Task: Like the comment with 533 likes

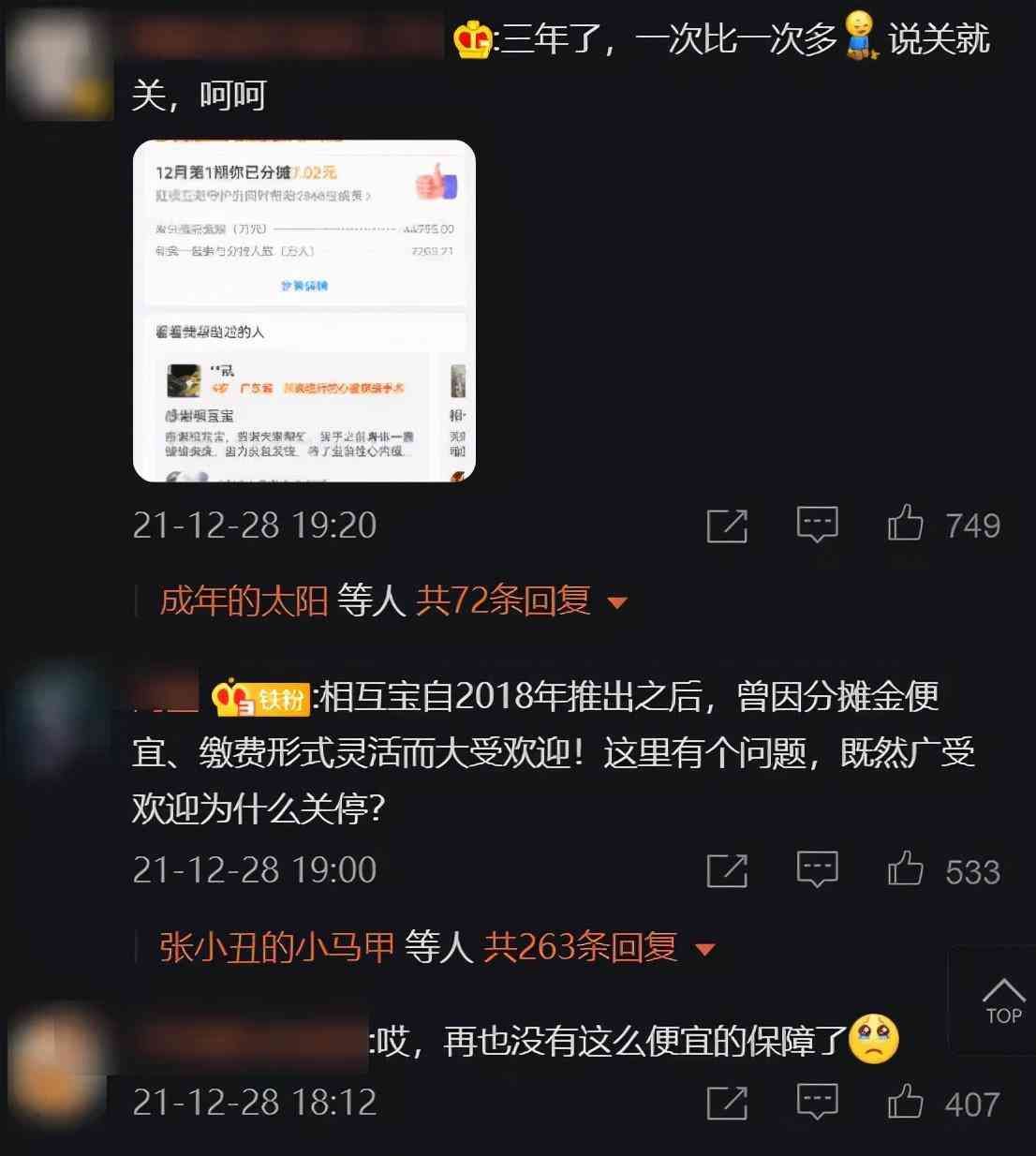Action: 906,868
